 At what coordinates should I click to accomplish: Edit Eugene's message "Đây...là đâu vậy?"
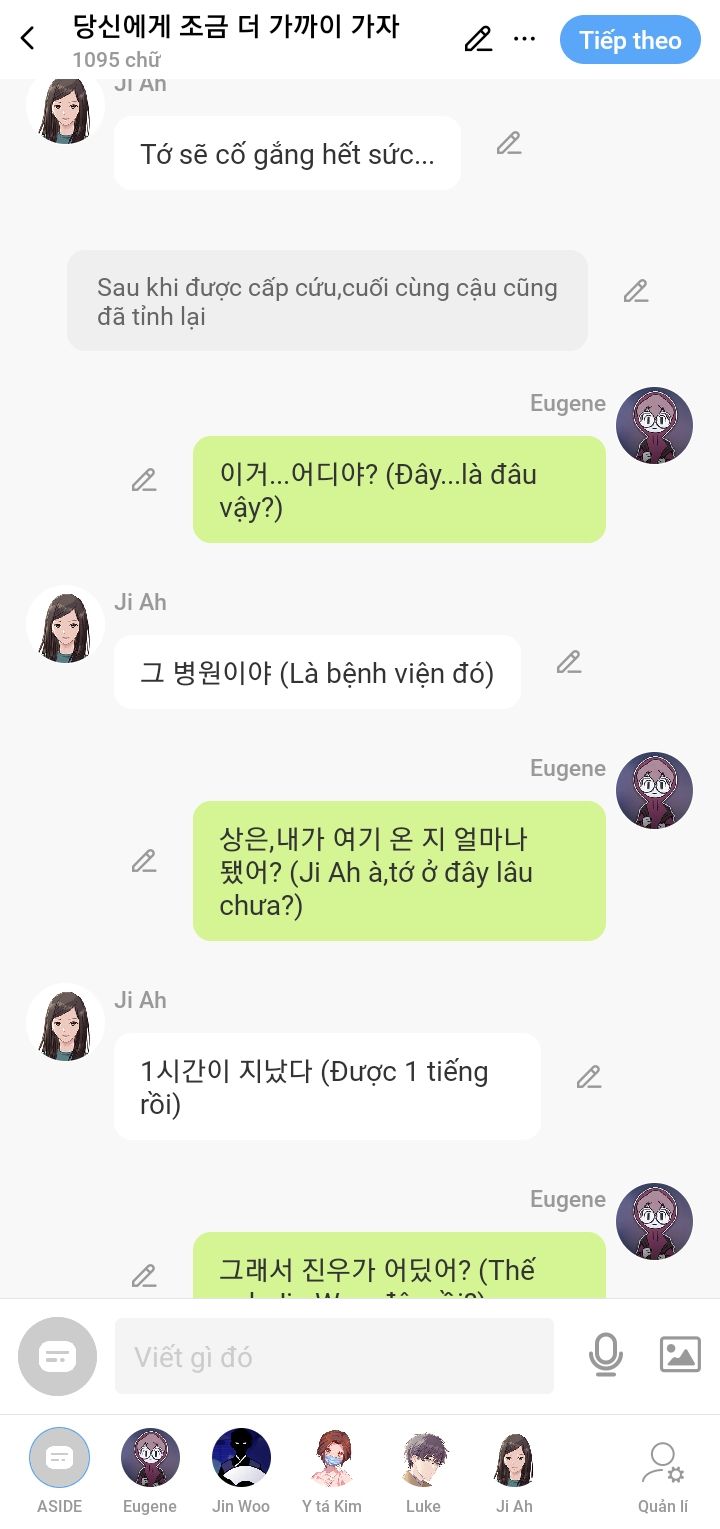(x=144, y=481)
